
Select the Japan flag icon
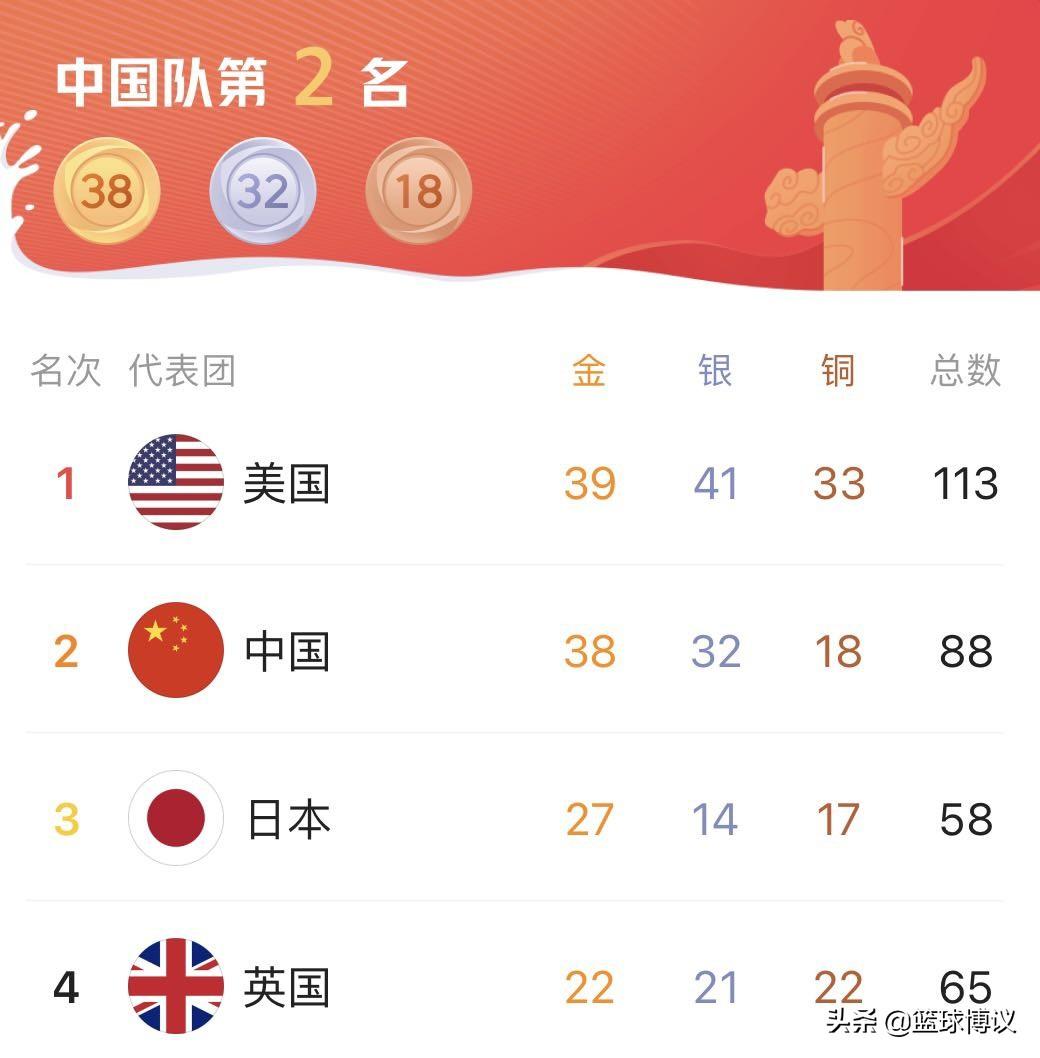[176, 818]
